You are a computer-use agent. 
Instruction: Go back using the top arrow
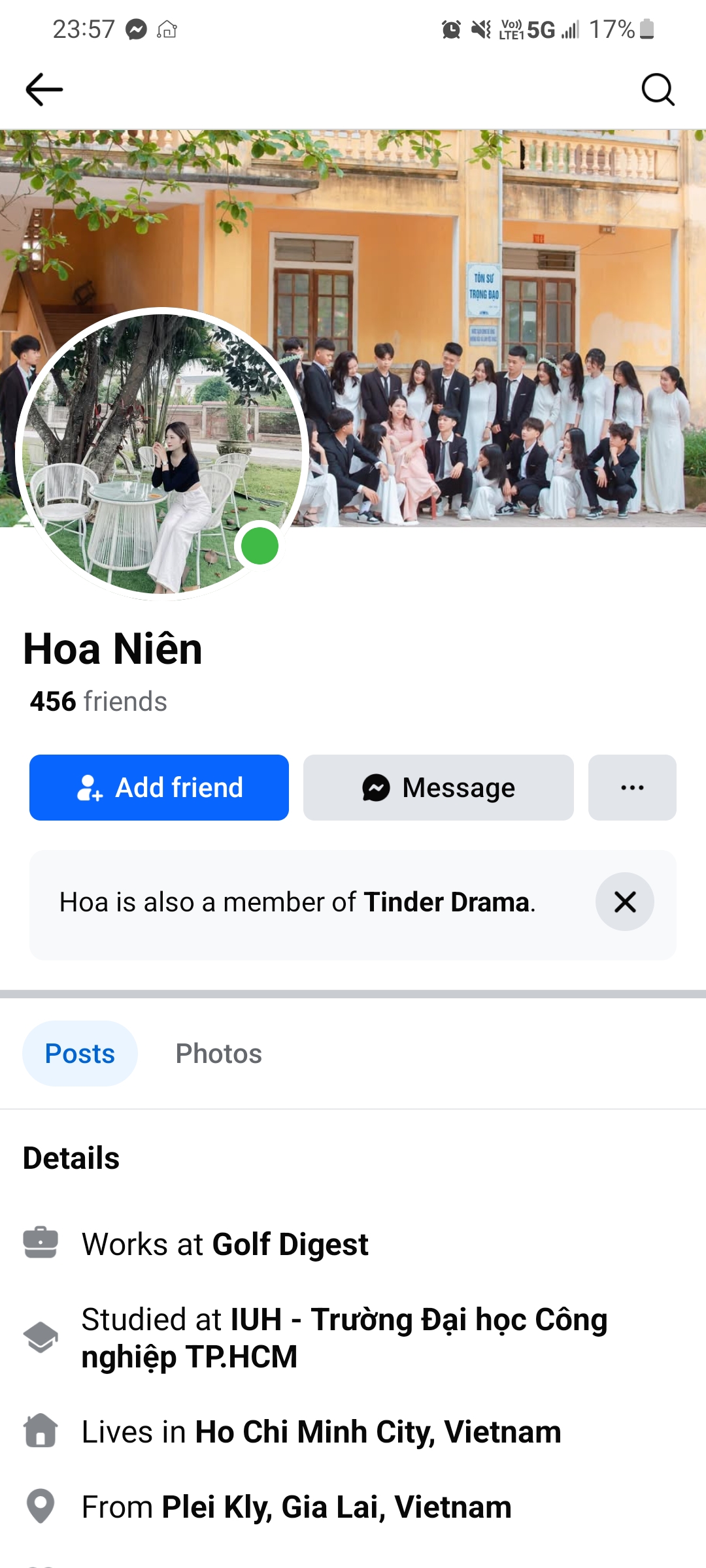tap(44, 90)
